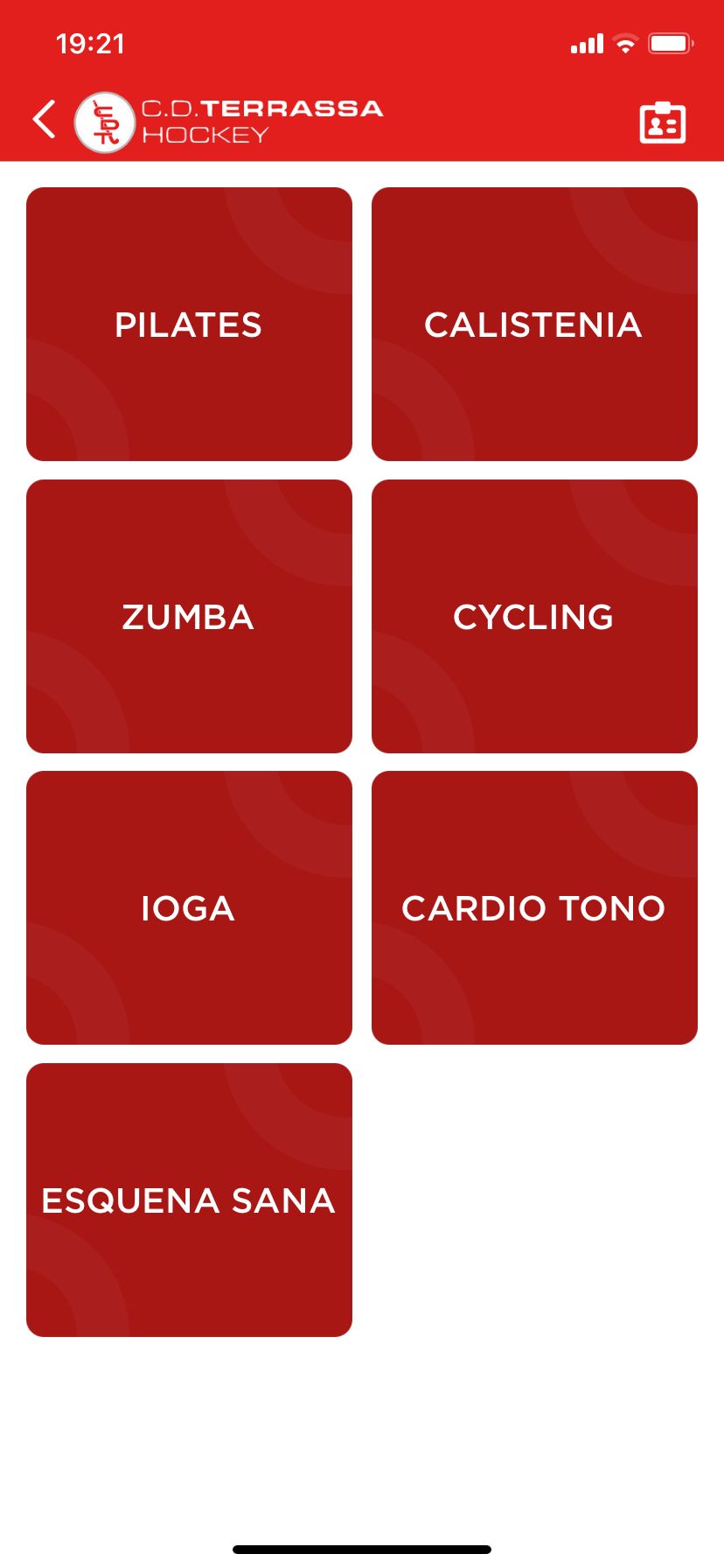Screen dimensions: 724x1568
Task: Open the Pilates activity
Action: [x=189, y=324]
